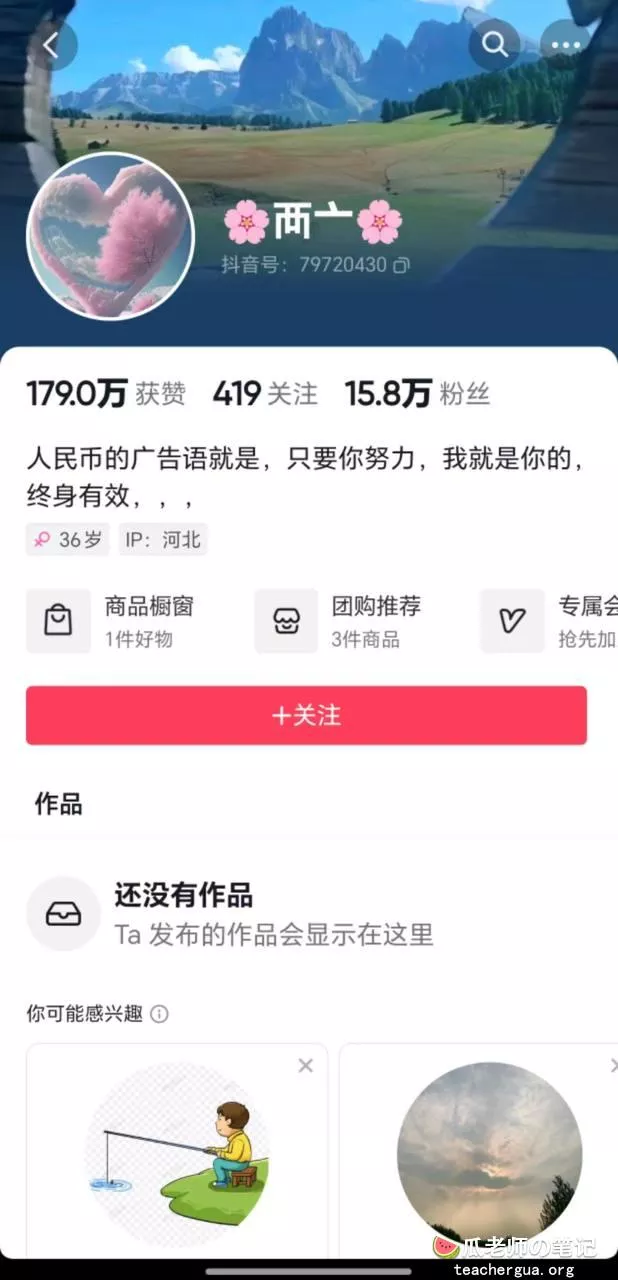Open the 专属会 exclusive membership entry
618x1280 pixels.
tap(549, 621)
